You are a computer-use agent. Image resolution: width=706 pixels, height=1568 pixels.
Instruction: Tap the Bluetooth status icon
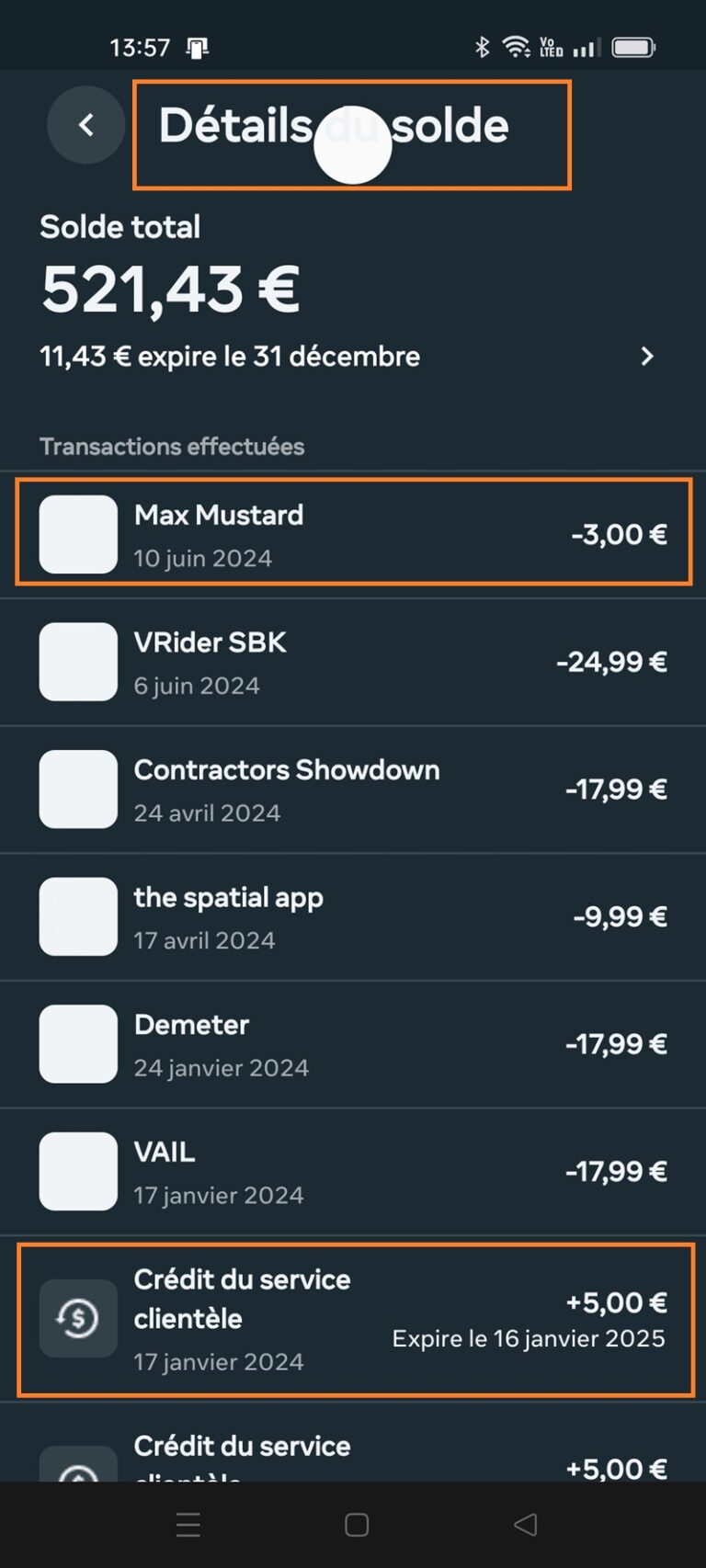pyautogui.click(x=480, y=45)
